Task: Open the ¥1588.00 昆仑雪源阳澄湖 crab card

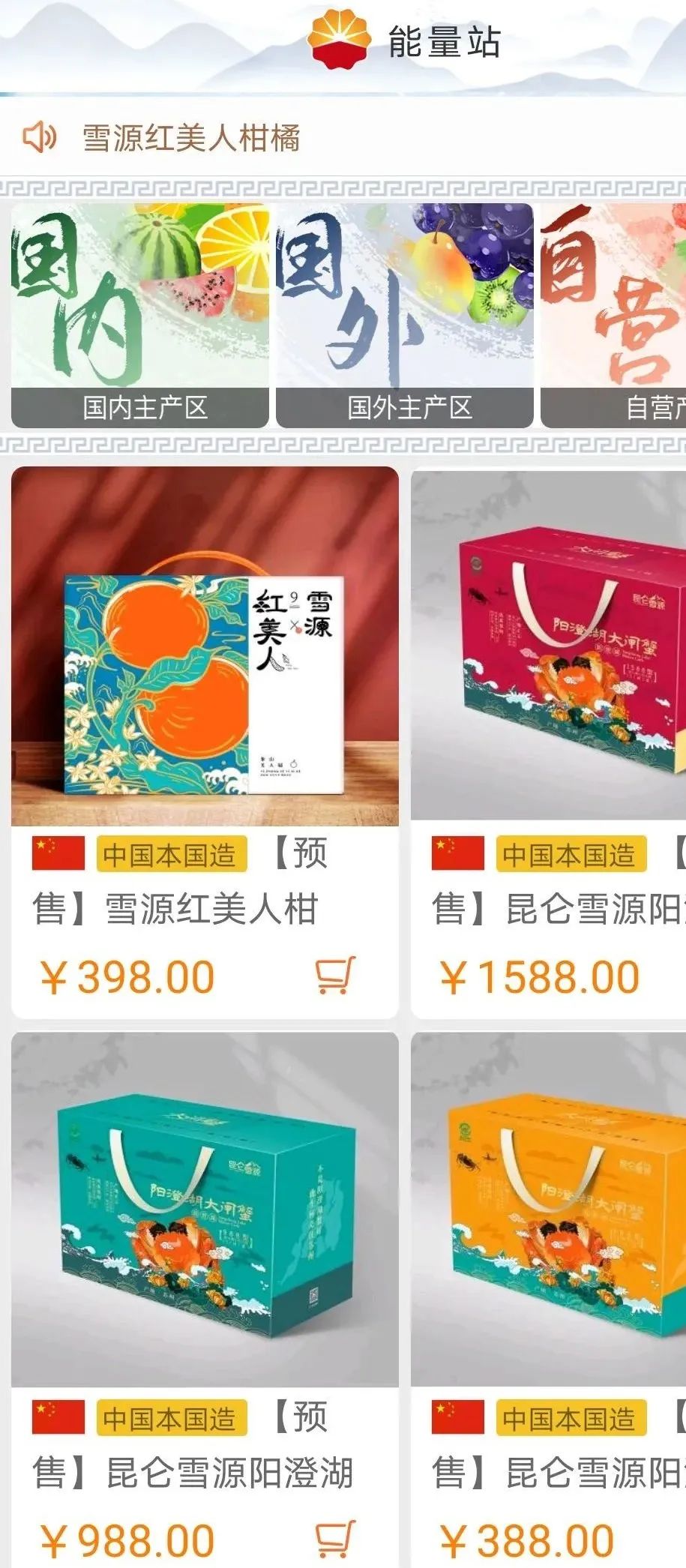Action: (x=549, y=646)
